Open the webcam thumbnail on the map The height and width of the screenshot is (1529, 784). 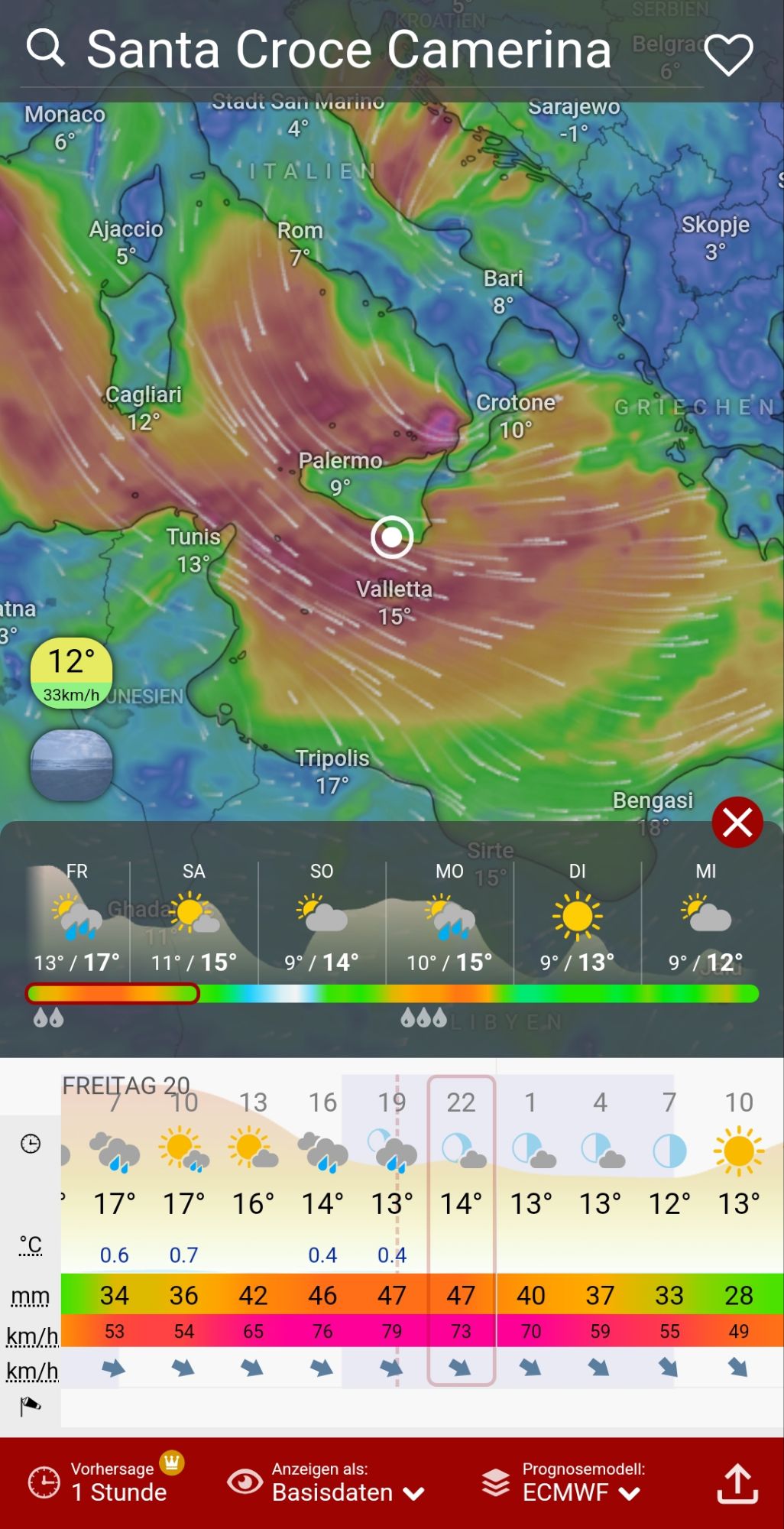point(71,765)
